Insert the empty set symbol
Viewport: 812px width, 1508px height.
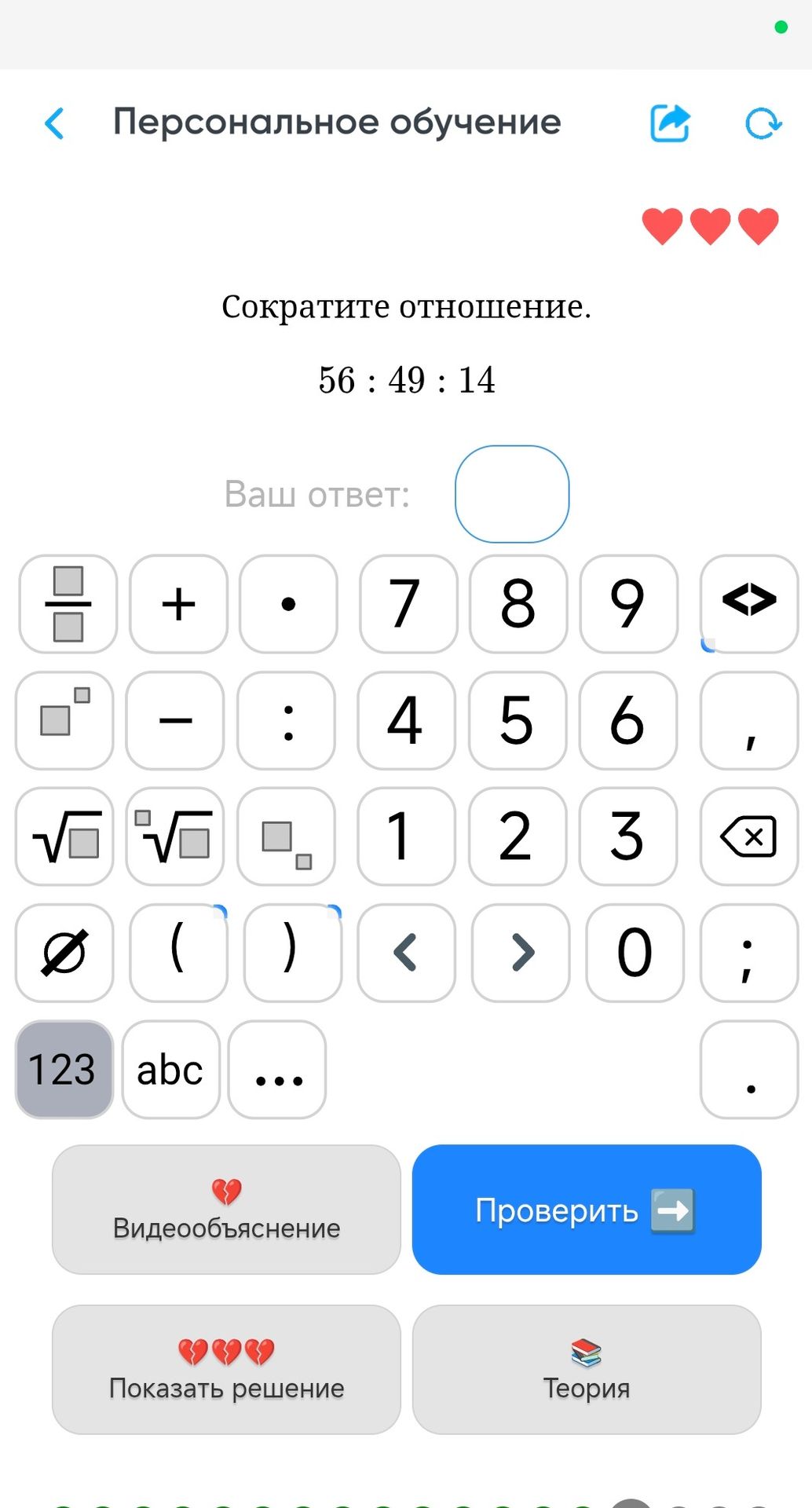pos(64,953)
